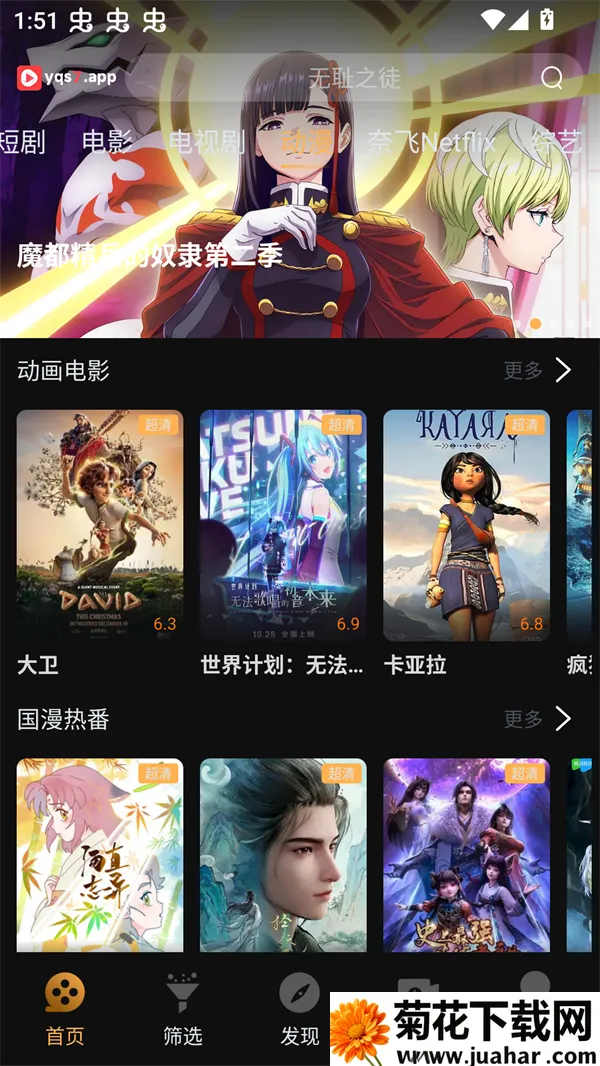Switch to the 电影 tab
This screenshot has width=600, height=1066.
(x=107, y=142)
